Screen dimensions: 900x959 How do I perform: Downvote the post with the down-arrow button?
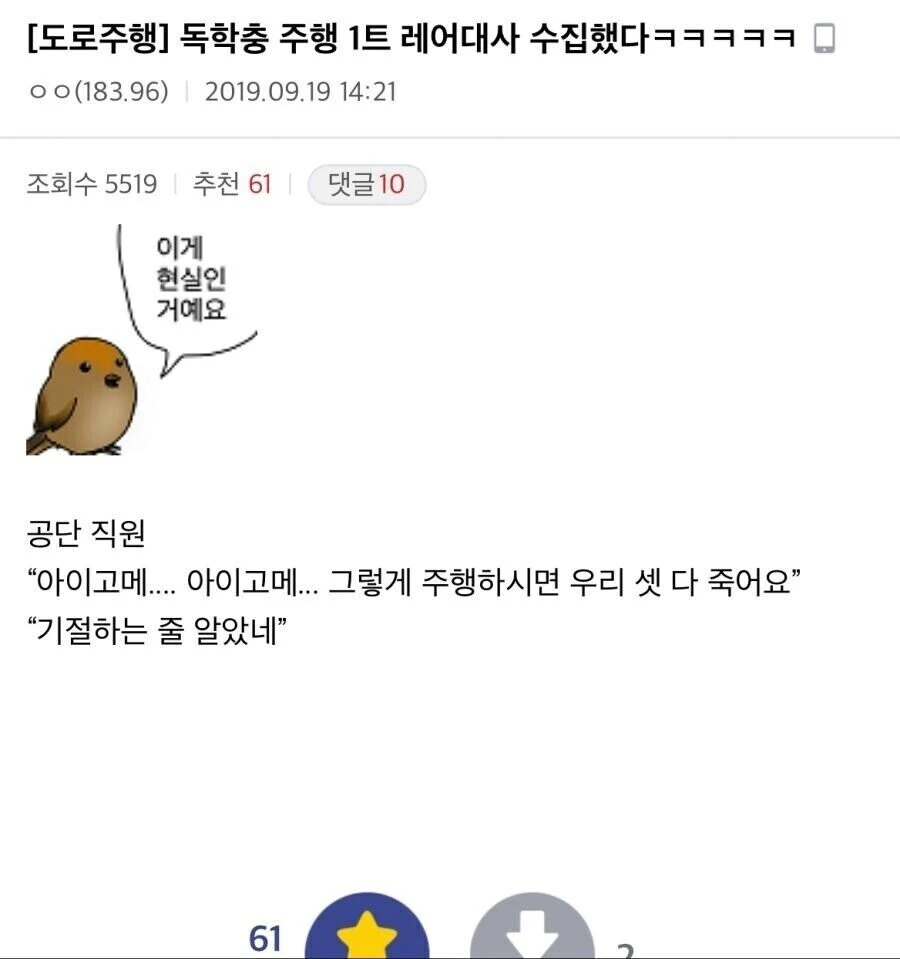click(x=531, y=932)
